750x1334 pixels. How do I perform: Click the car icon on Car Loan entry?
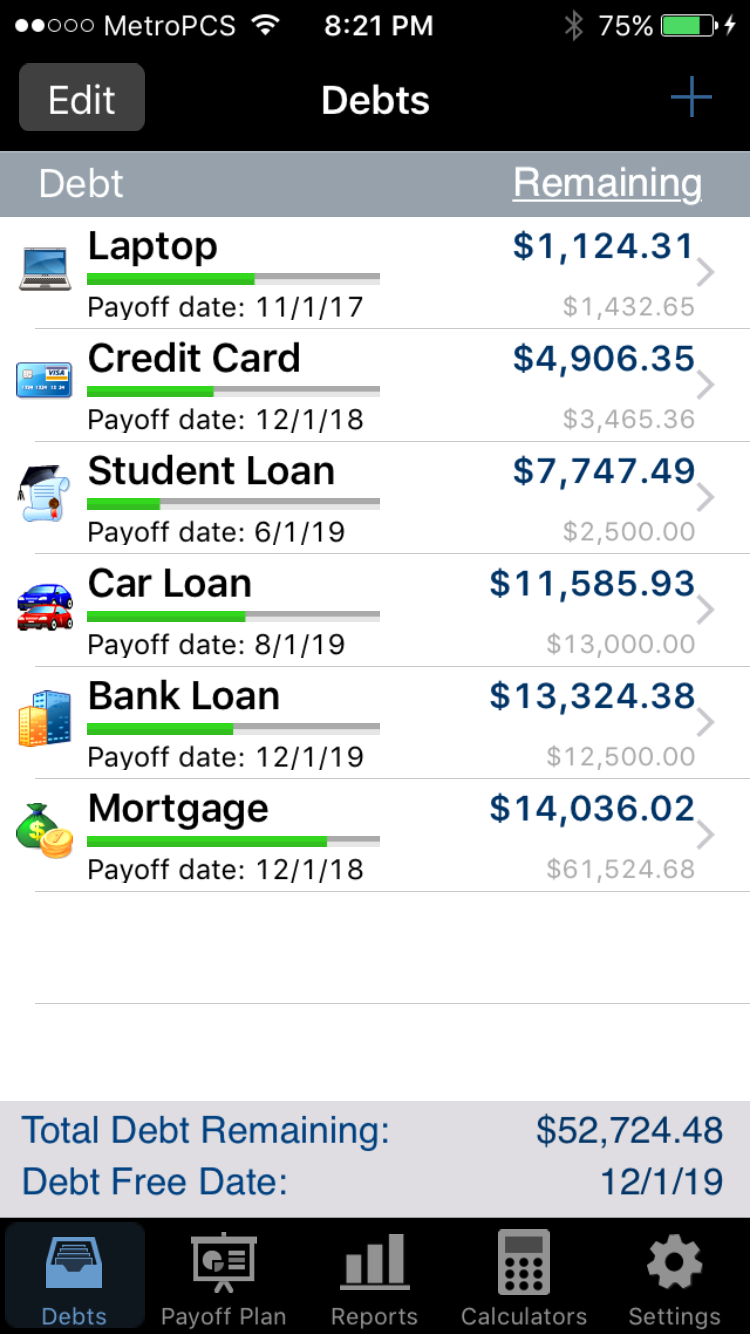[44, 604]
